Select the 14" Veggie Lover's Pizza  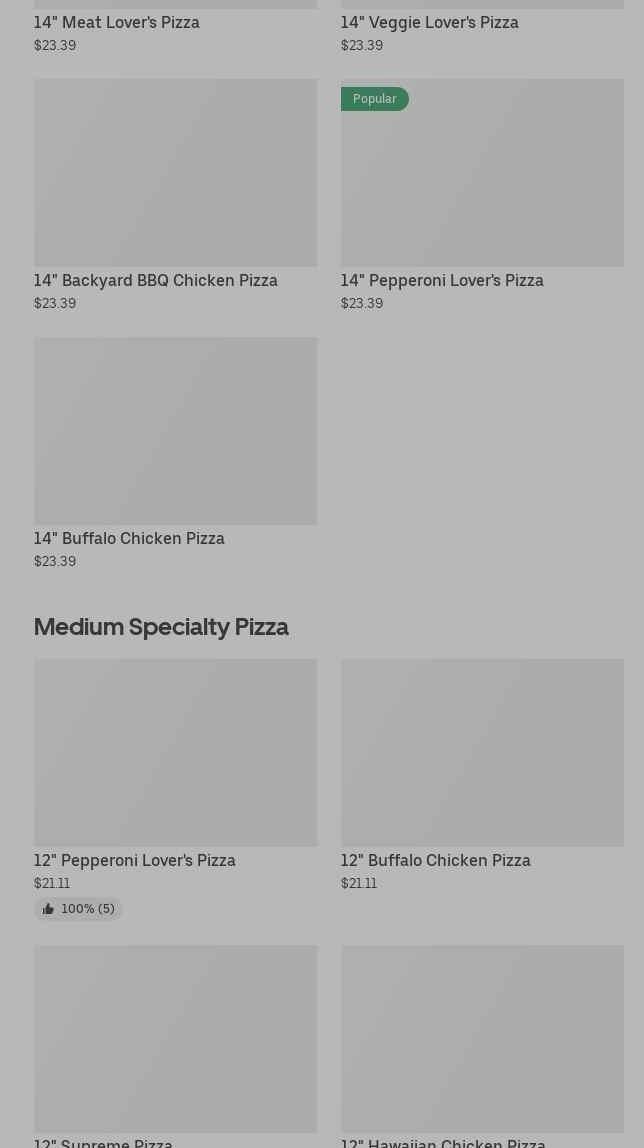point(429,22)
